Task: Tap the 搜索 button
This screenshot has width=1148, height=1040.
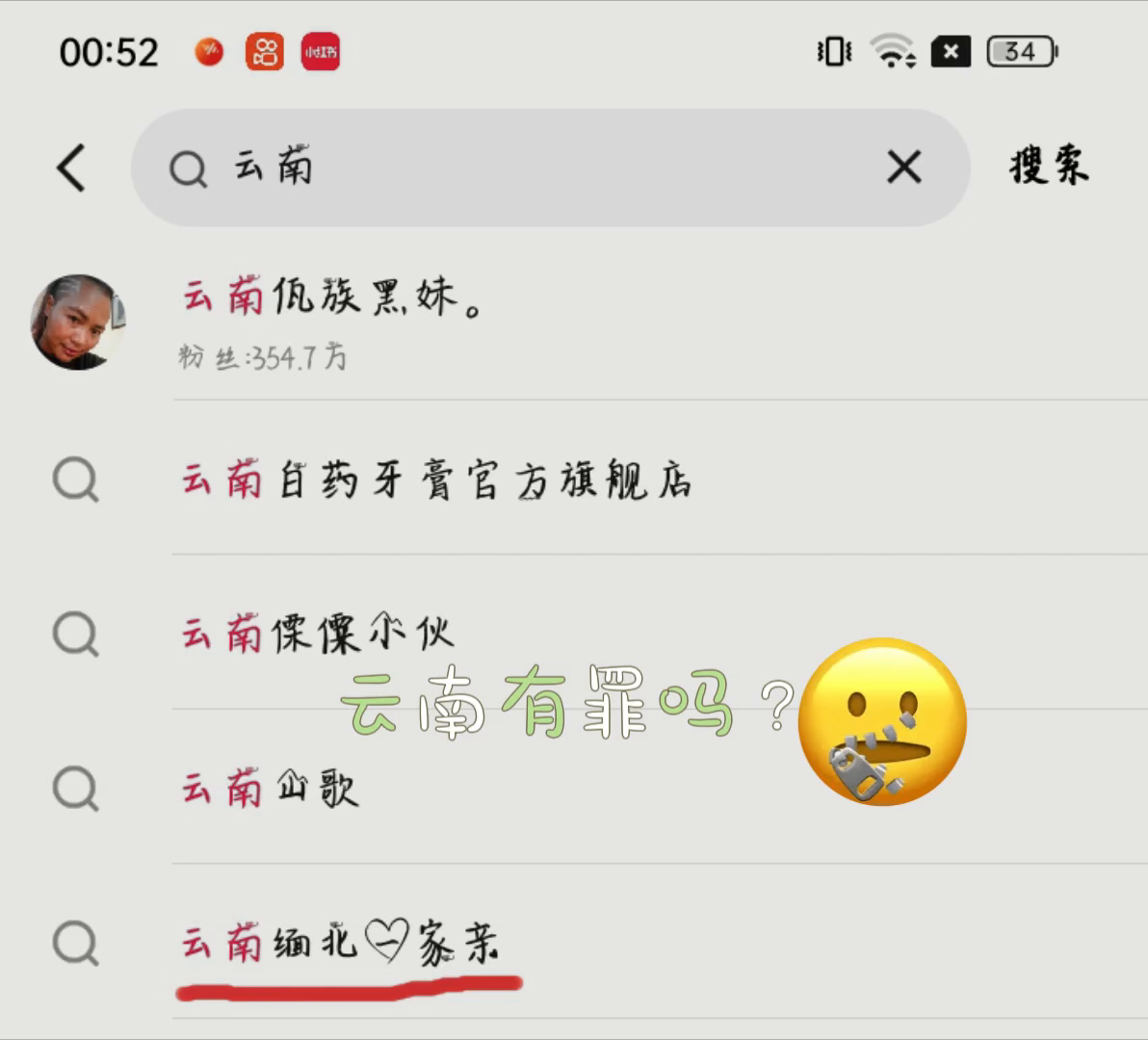Action: pos(1049,167)
